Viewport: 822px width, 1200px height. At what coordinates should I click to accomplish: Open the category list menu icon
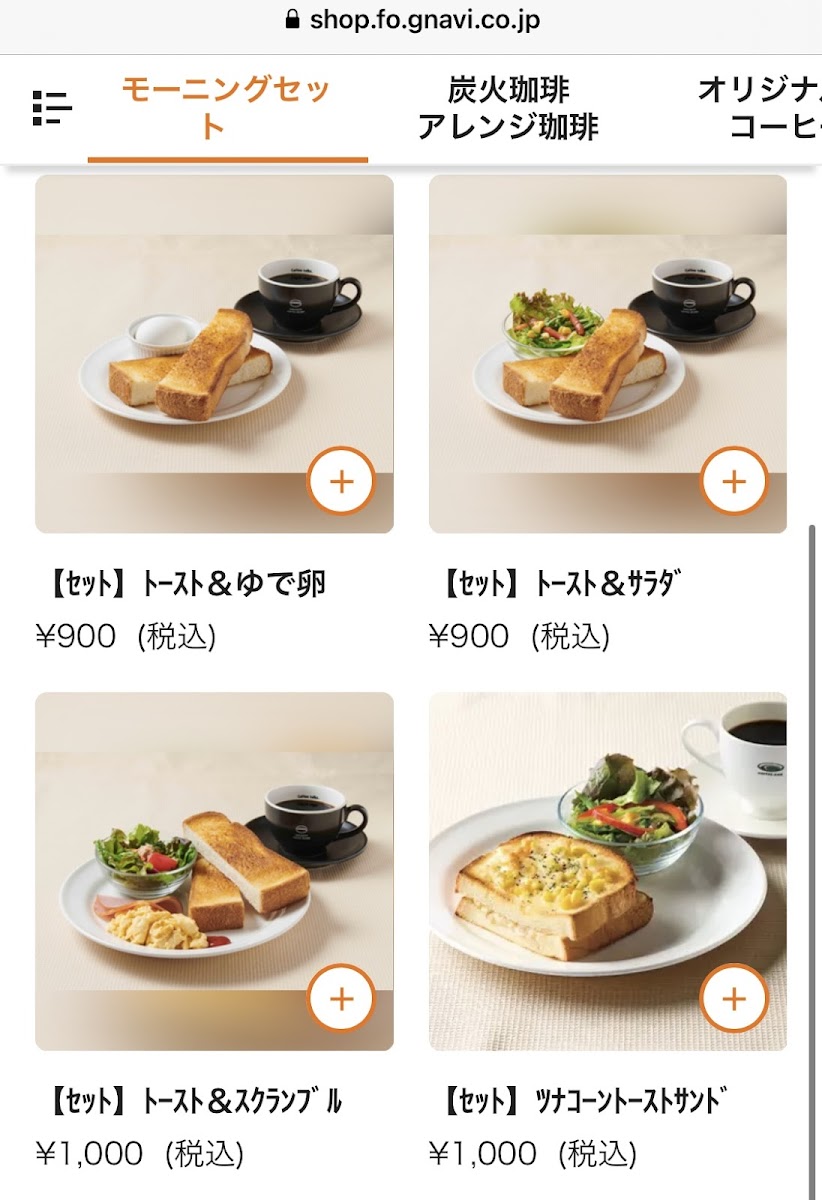point(52,108)
